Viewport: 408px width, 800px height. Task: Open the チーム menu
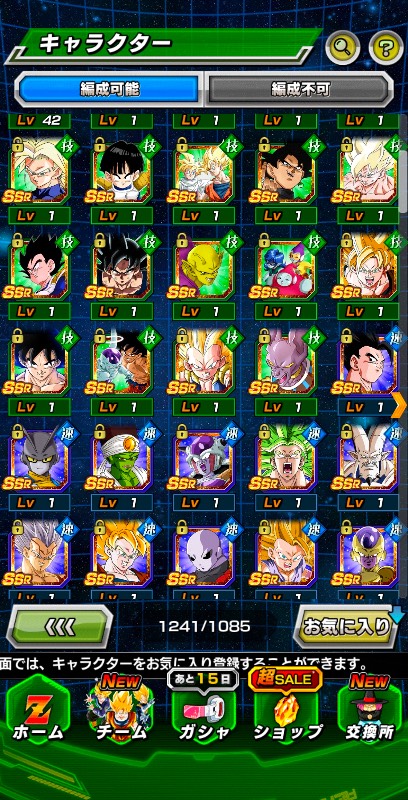pyautogui.click(x=121, y=711)
